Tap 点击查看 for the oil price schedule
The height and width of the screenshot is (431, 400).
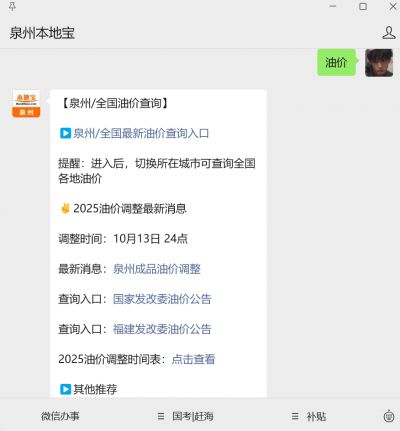click(193, 359)
